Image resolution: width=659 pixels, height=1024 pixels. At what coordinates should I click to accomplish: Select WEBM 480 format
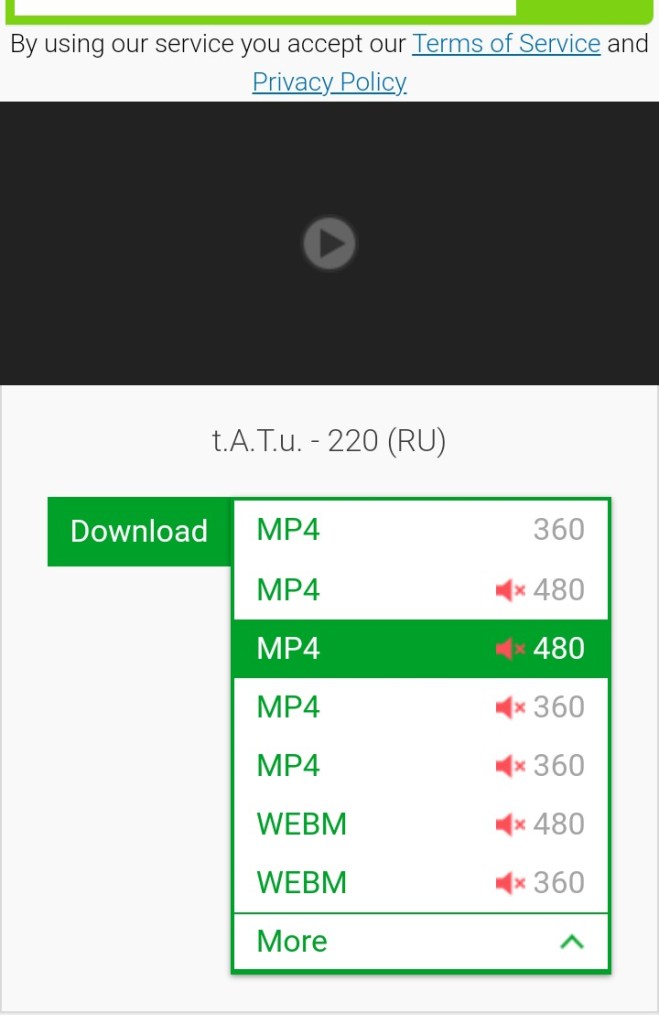420,824
